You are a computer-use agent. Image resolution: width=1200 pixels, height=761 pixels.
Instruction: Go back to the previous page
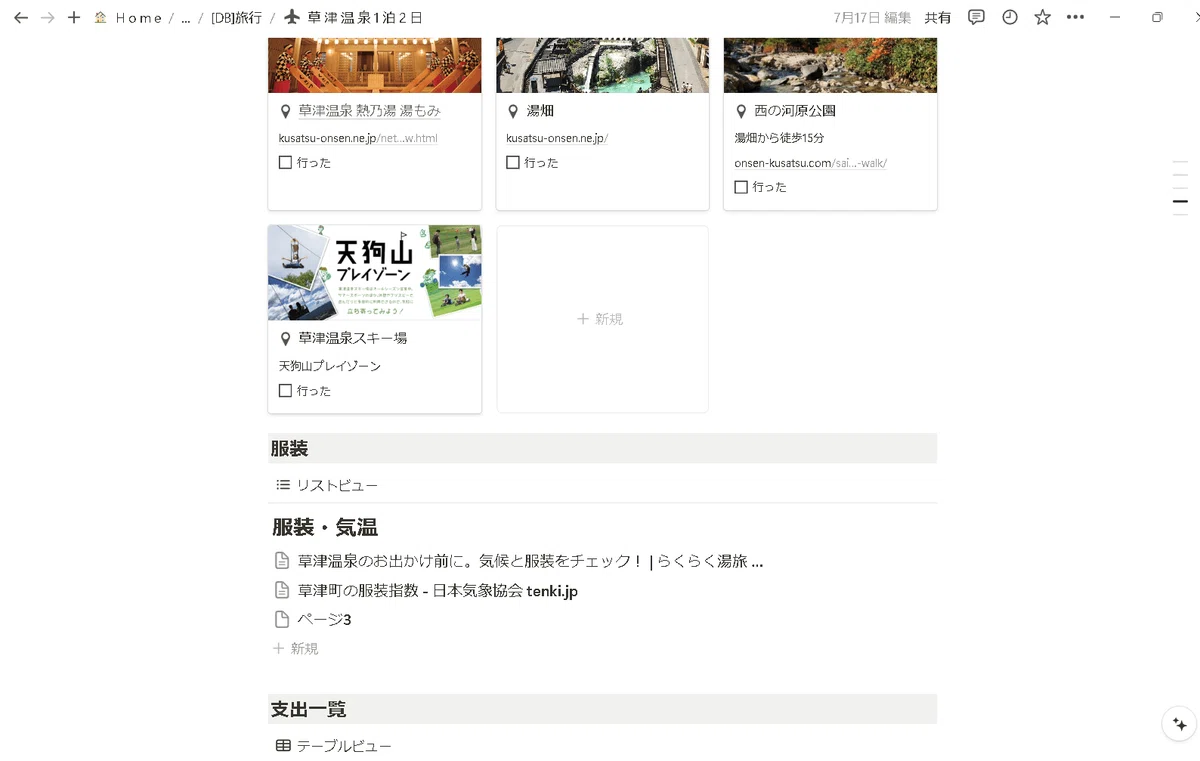tap(20, 18)
